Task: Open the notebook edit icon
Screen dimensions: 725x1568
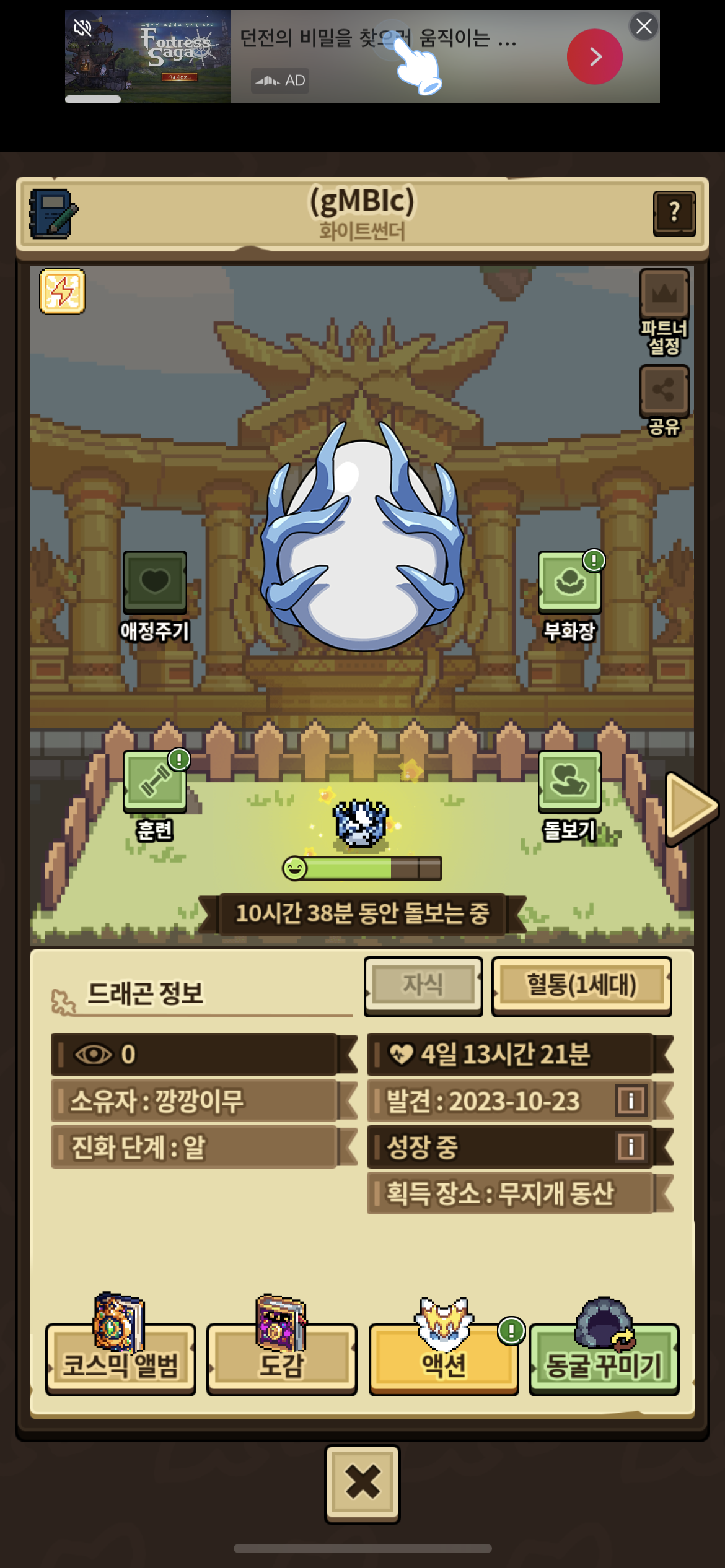Action: pos(53,214)
